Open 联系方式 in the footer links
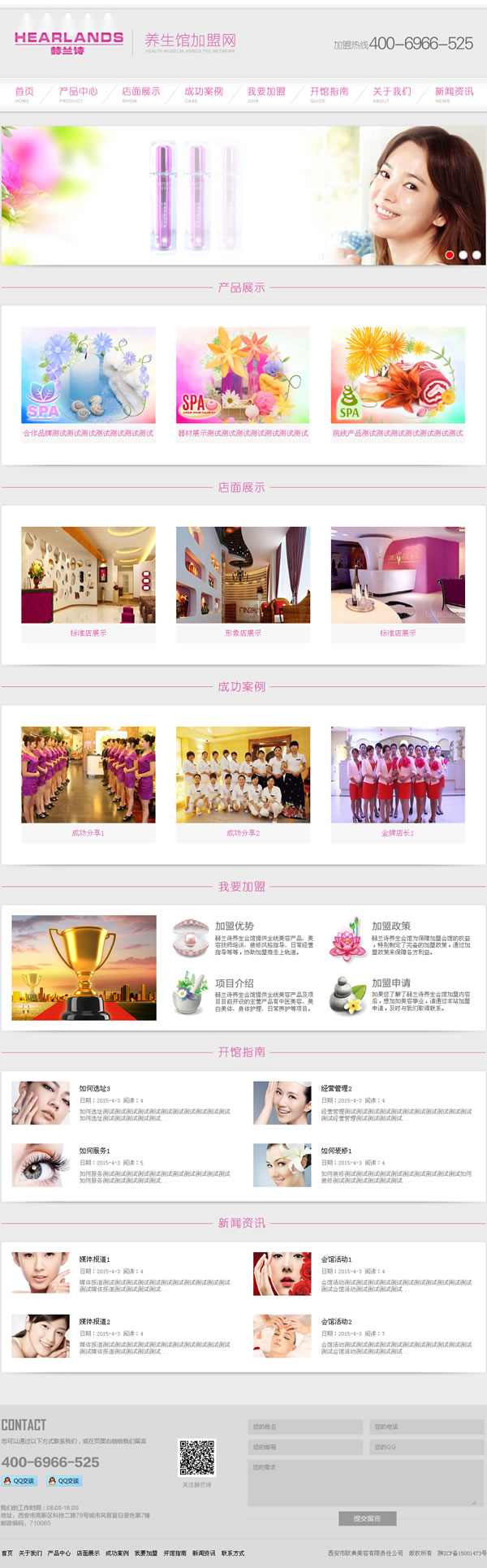The width and height of the screenshot is (487, 1568). (x=233, y=1553)
